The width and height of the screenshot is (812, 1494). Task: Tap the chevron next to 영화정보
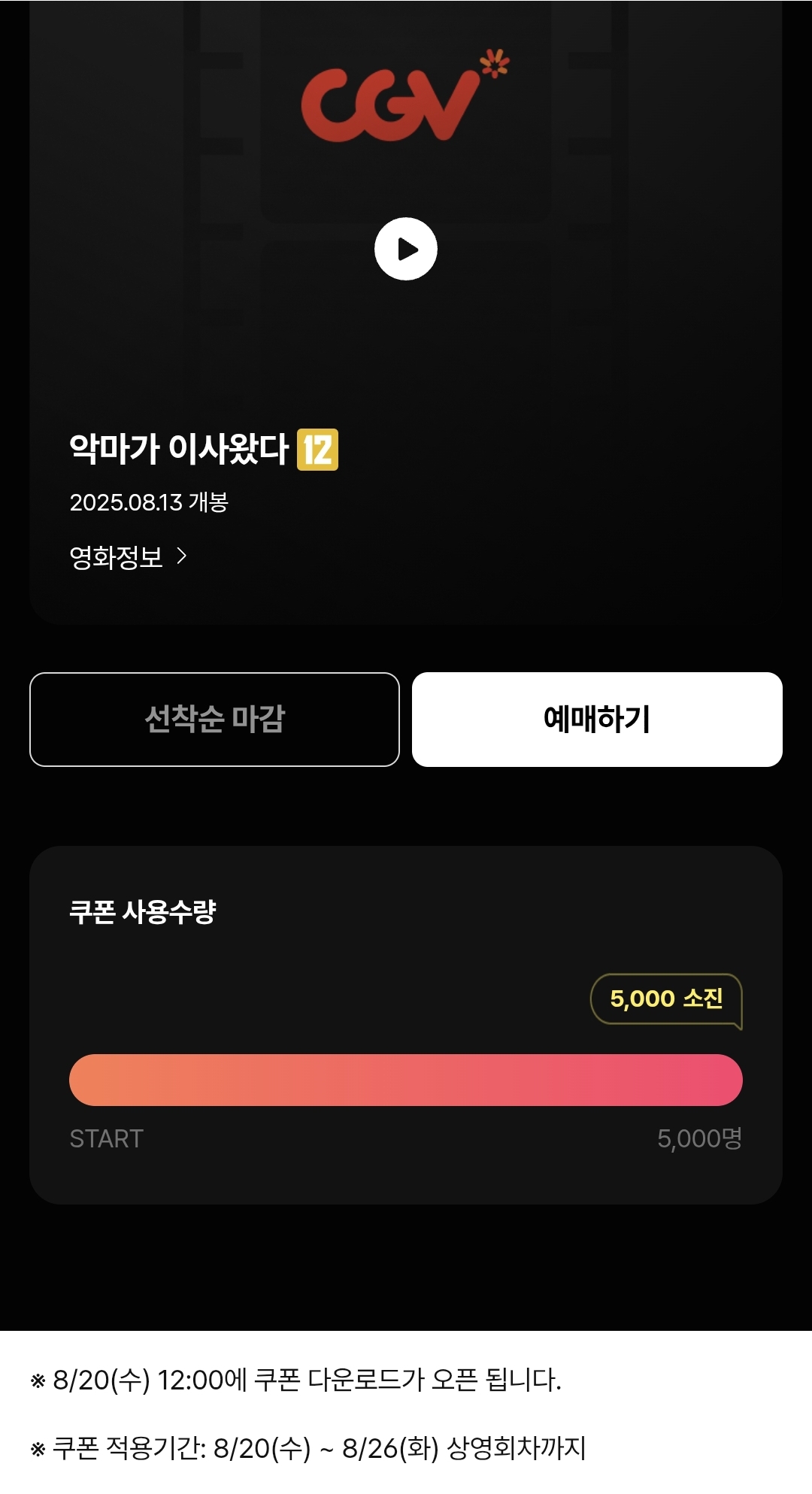point(184,556)
